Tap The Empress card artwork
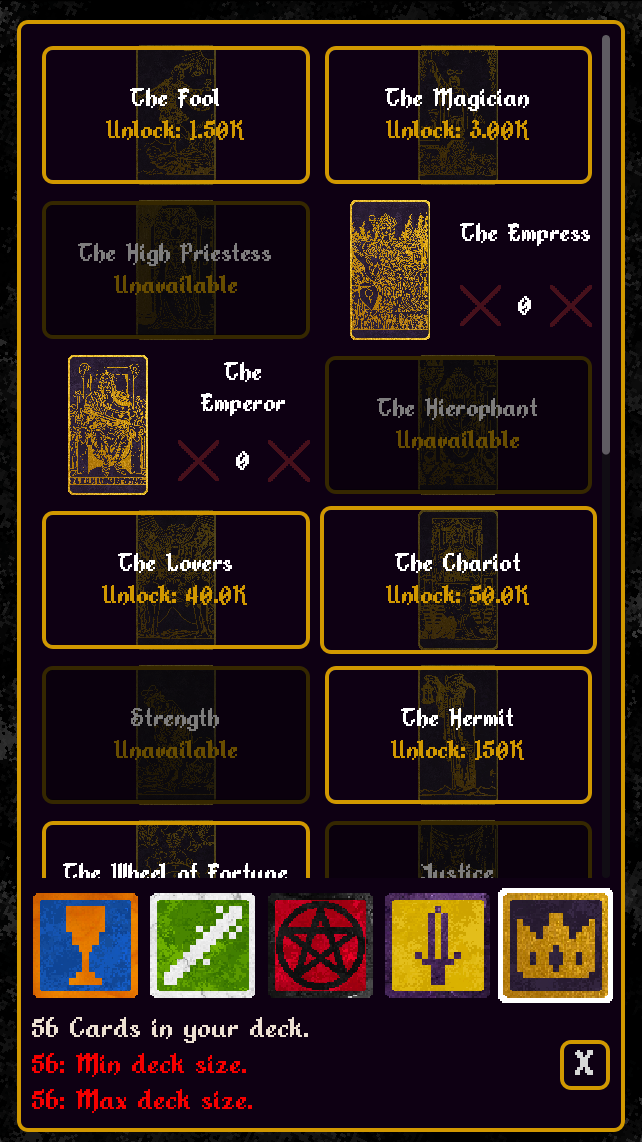Viewport: 642px width, 1142px height. pos(390,270)
